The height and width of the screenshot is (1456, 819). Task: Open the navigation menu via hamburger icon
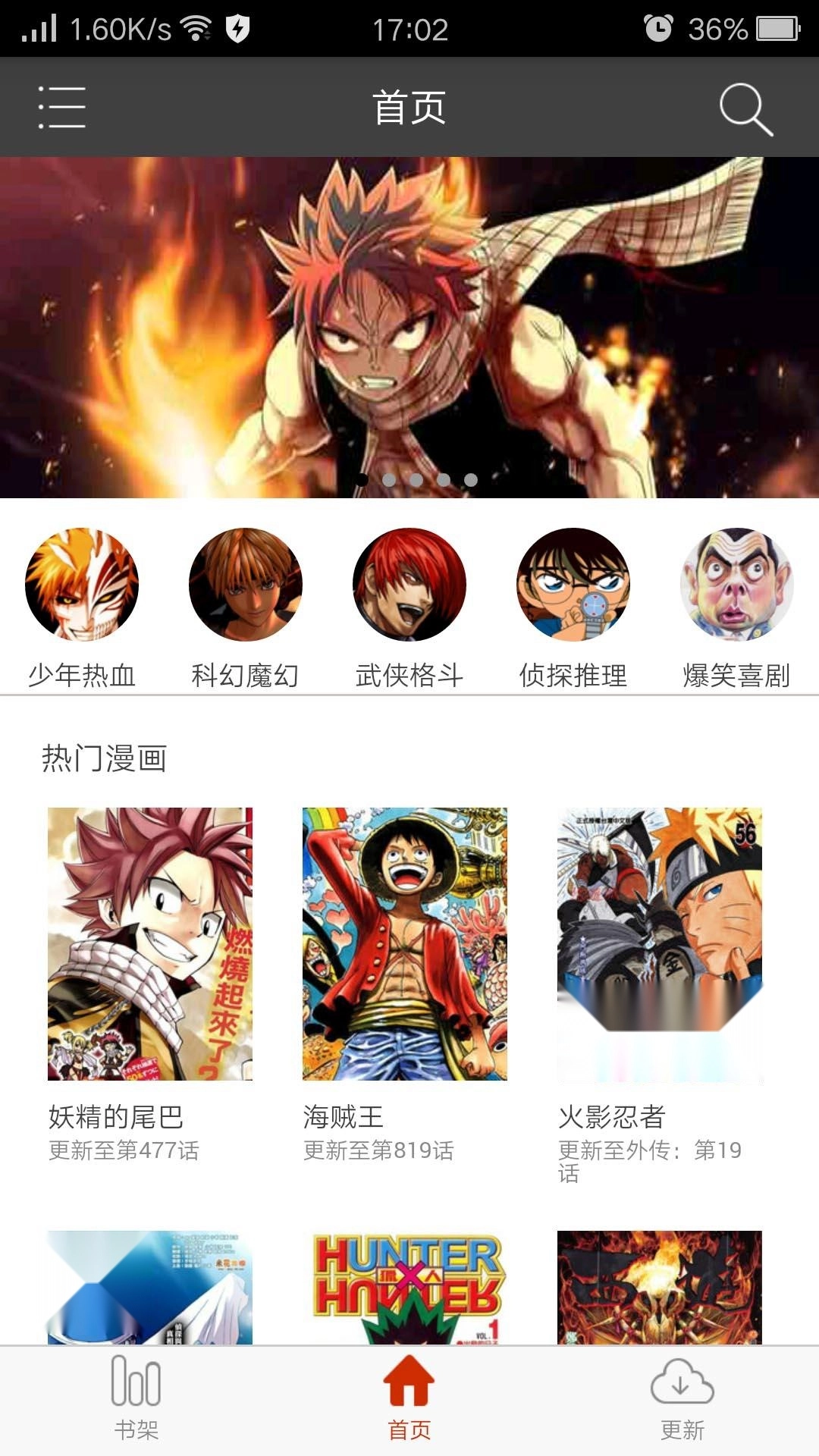tap(61, 108)
